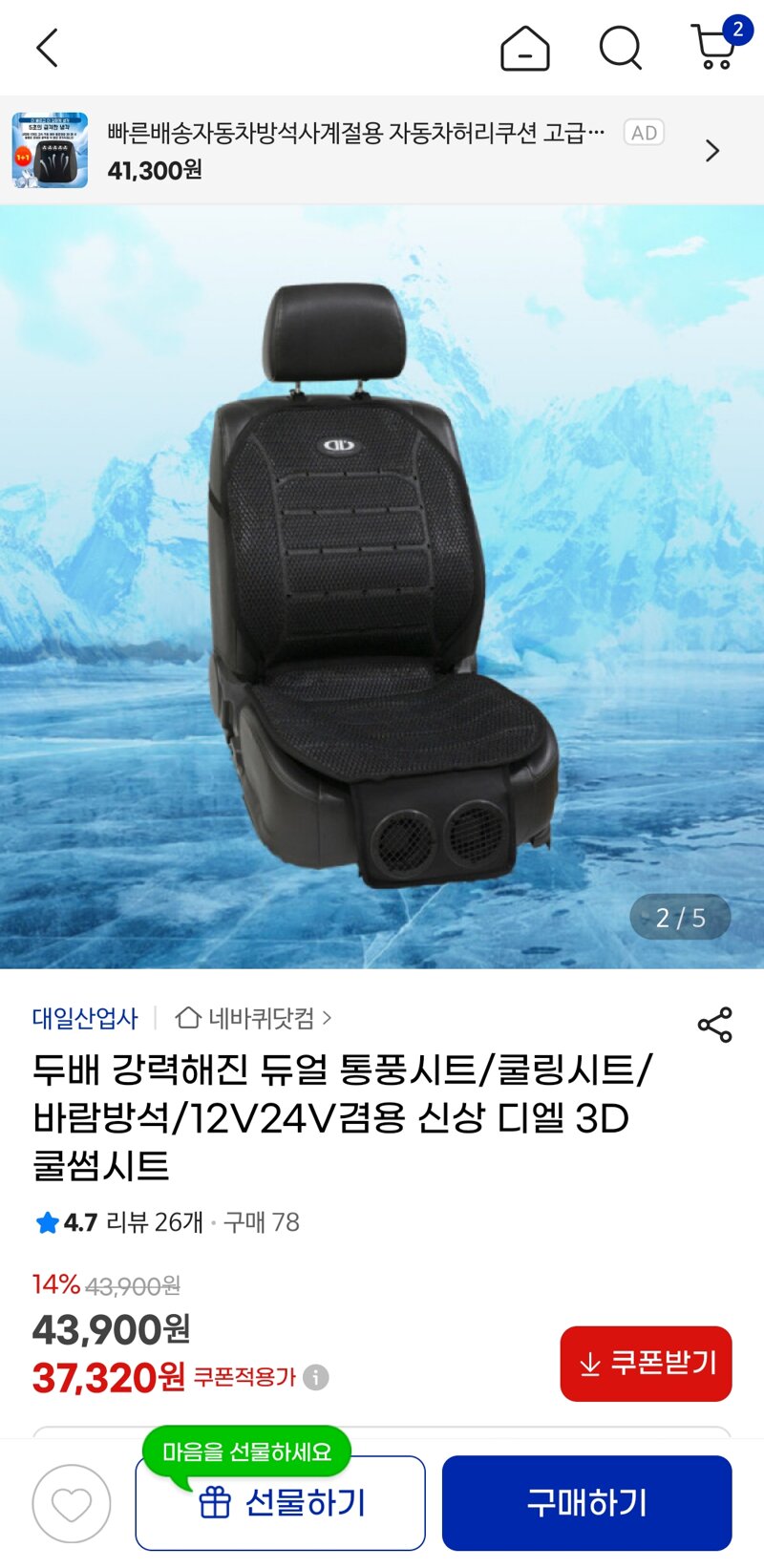Show coupon price info tooltip
This screenshot has width=764, height=1568.
tap(316, 1377)
